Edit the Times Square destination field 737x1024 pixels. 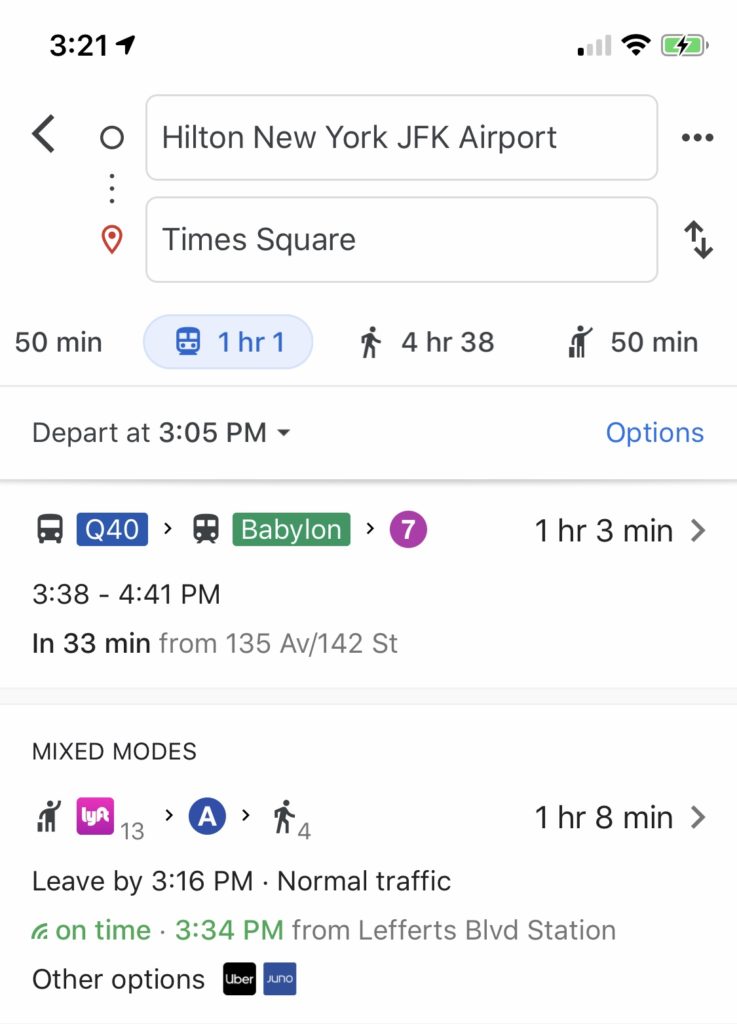[x=400, y=239]
